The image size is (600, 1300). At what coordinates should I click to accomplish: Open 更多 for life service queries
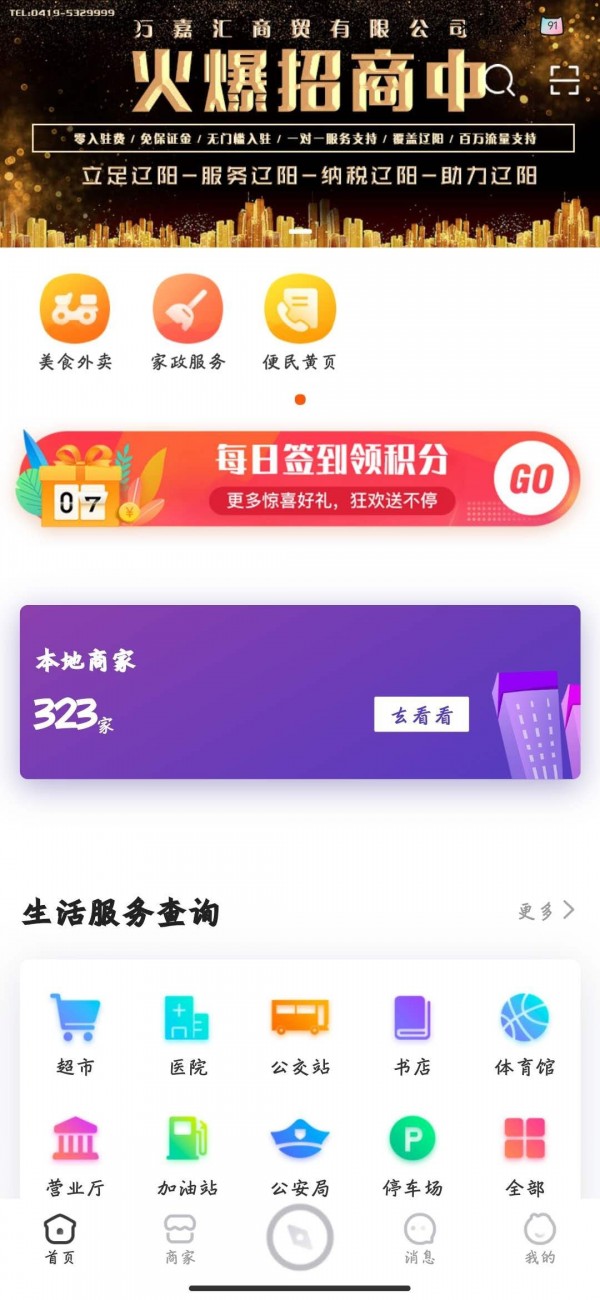pos(546,911)
